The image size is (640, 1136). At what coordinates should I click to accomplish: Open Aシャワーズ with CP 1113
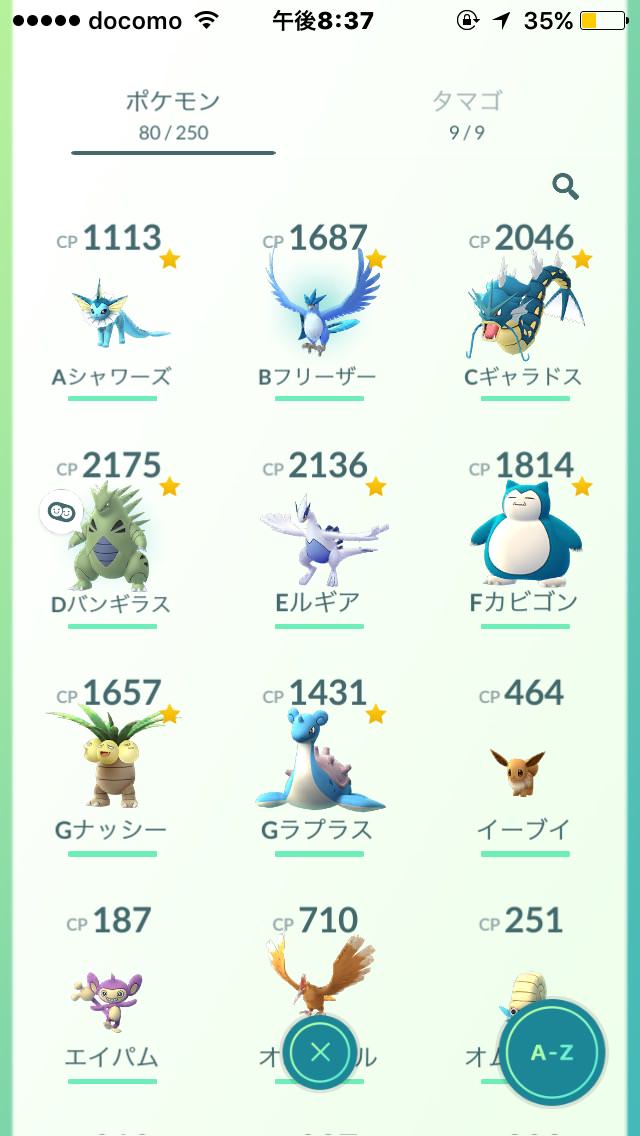112,312
